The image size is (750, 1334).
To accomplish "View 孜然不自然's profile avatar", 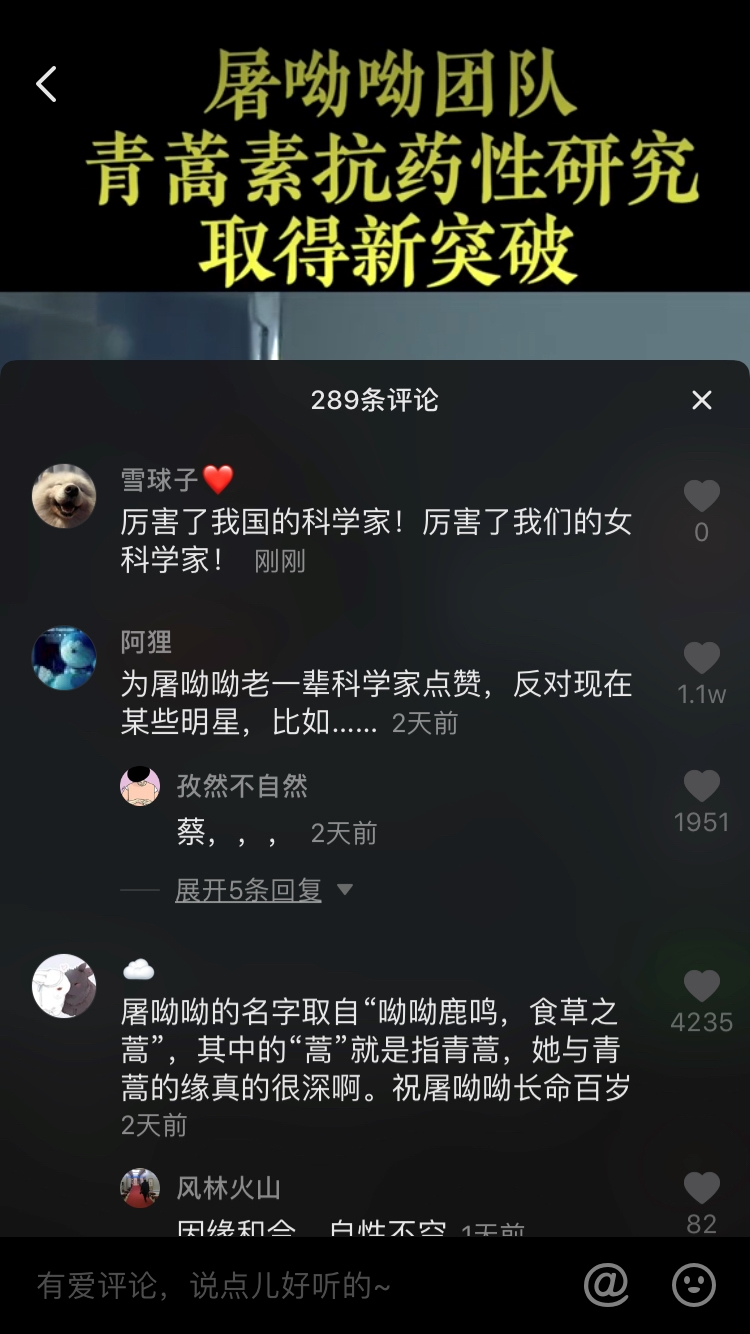I will pos(140,786).
